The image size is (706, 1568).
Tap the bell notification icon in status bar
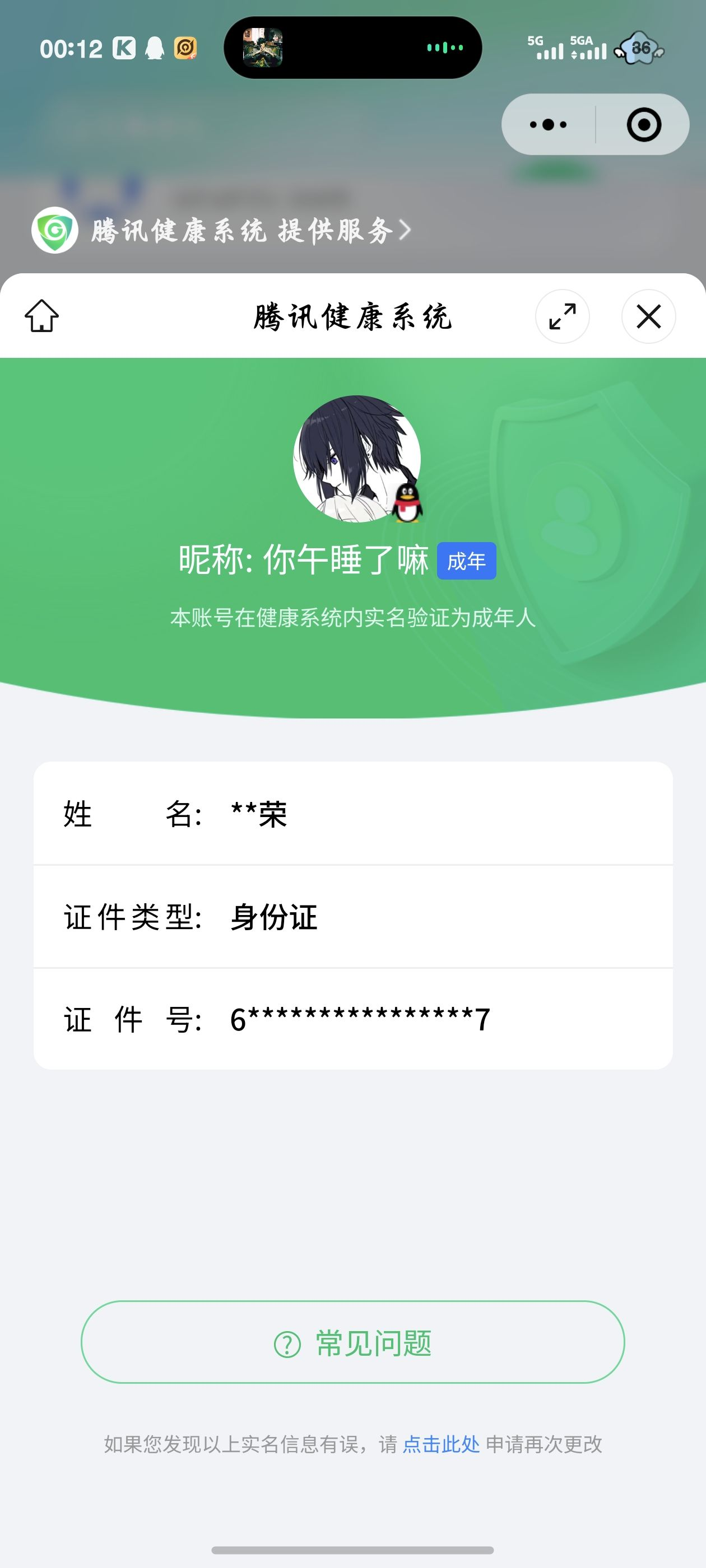(x=155, y=47)
